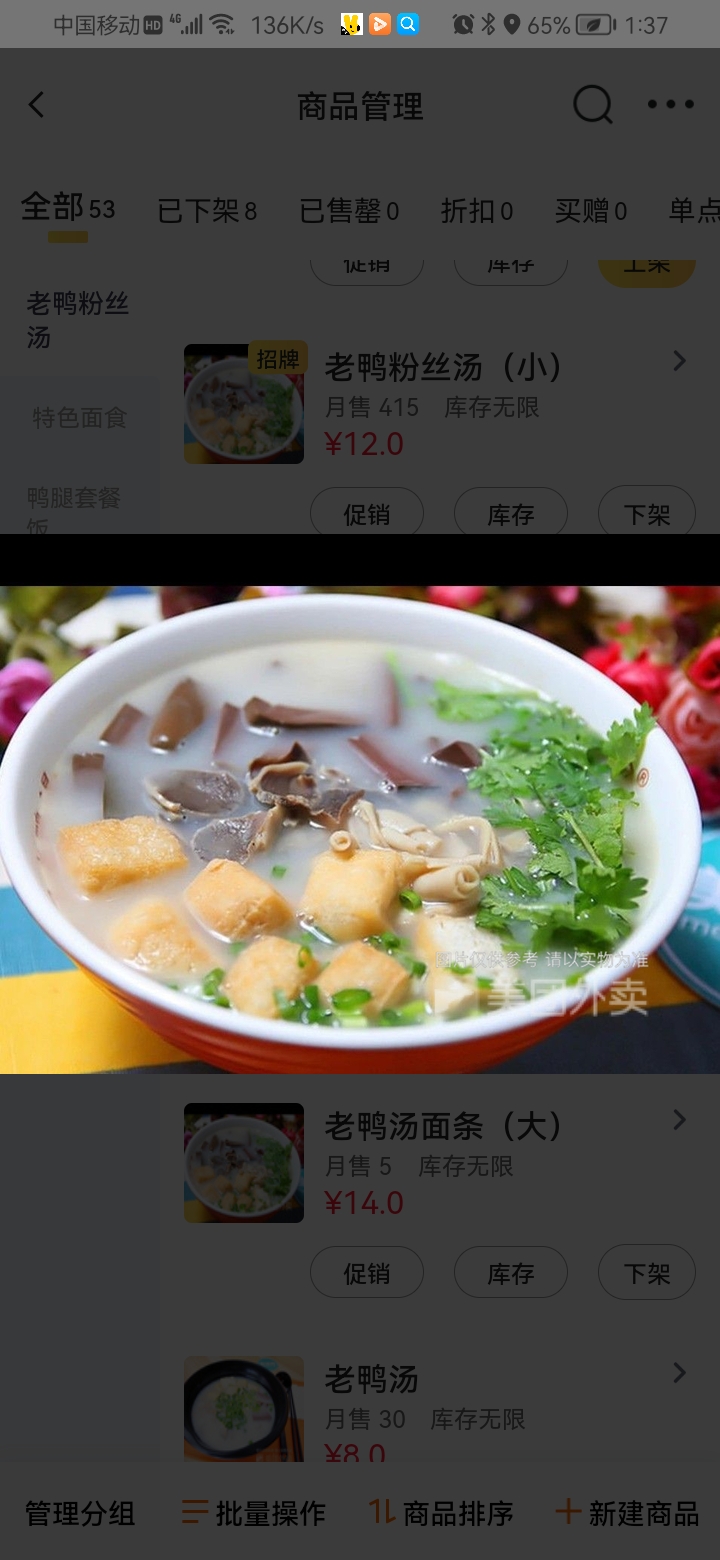Switch to the 买赠 tab
The image size is (720, 1560).
(591, 211)
